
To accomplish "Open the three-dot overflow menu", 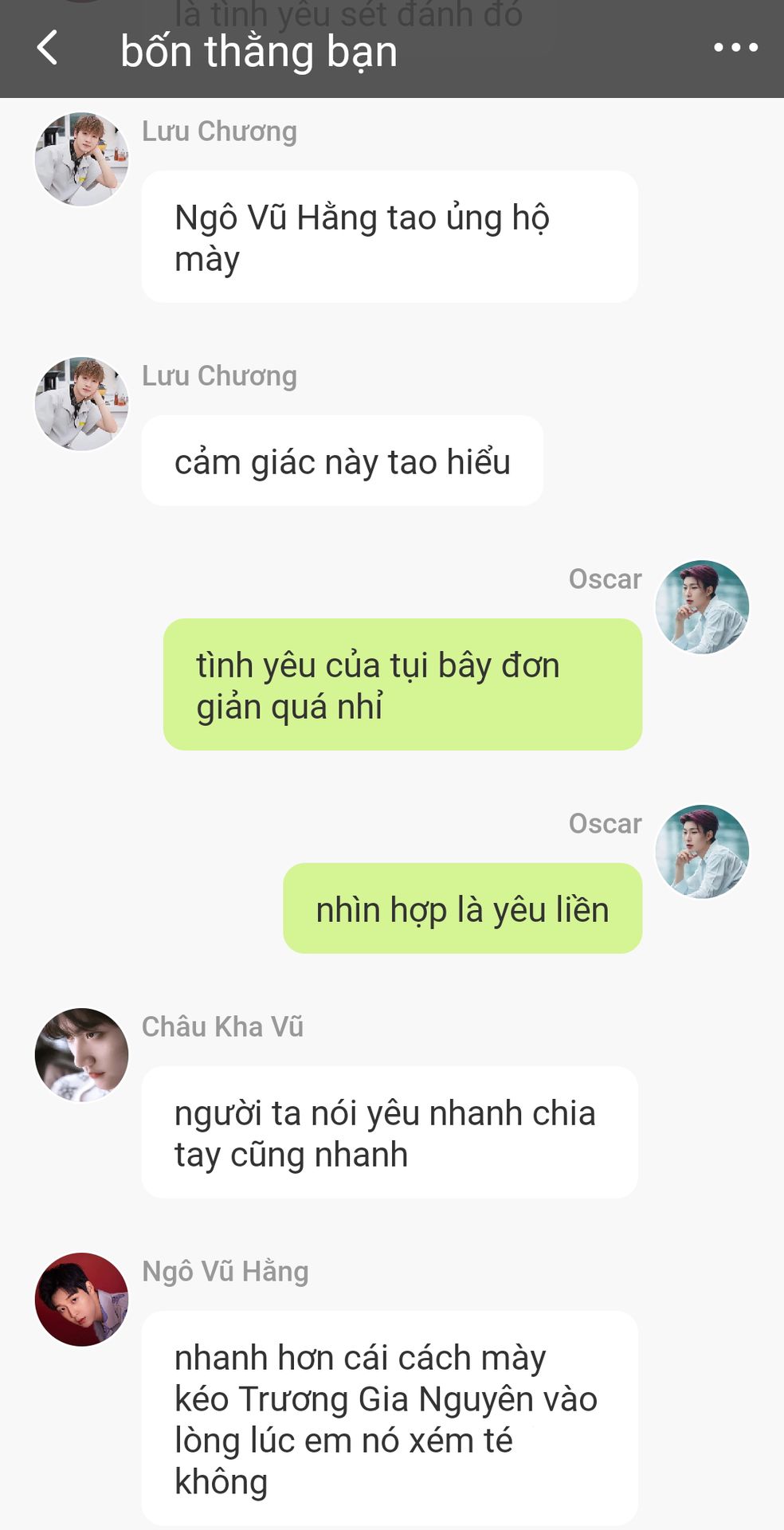I will click(735, 48).
